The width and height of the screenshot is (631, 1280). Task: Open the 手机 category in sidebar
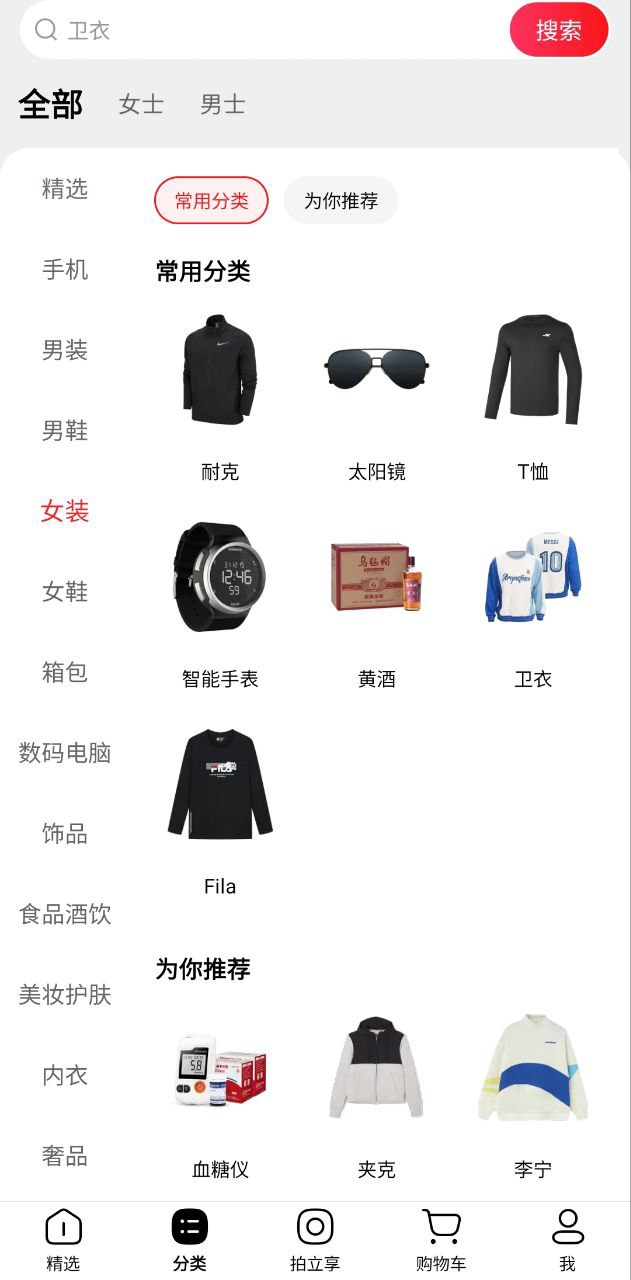[x=65, y=269]
